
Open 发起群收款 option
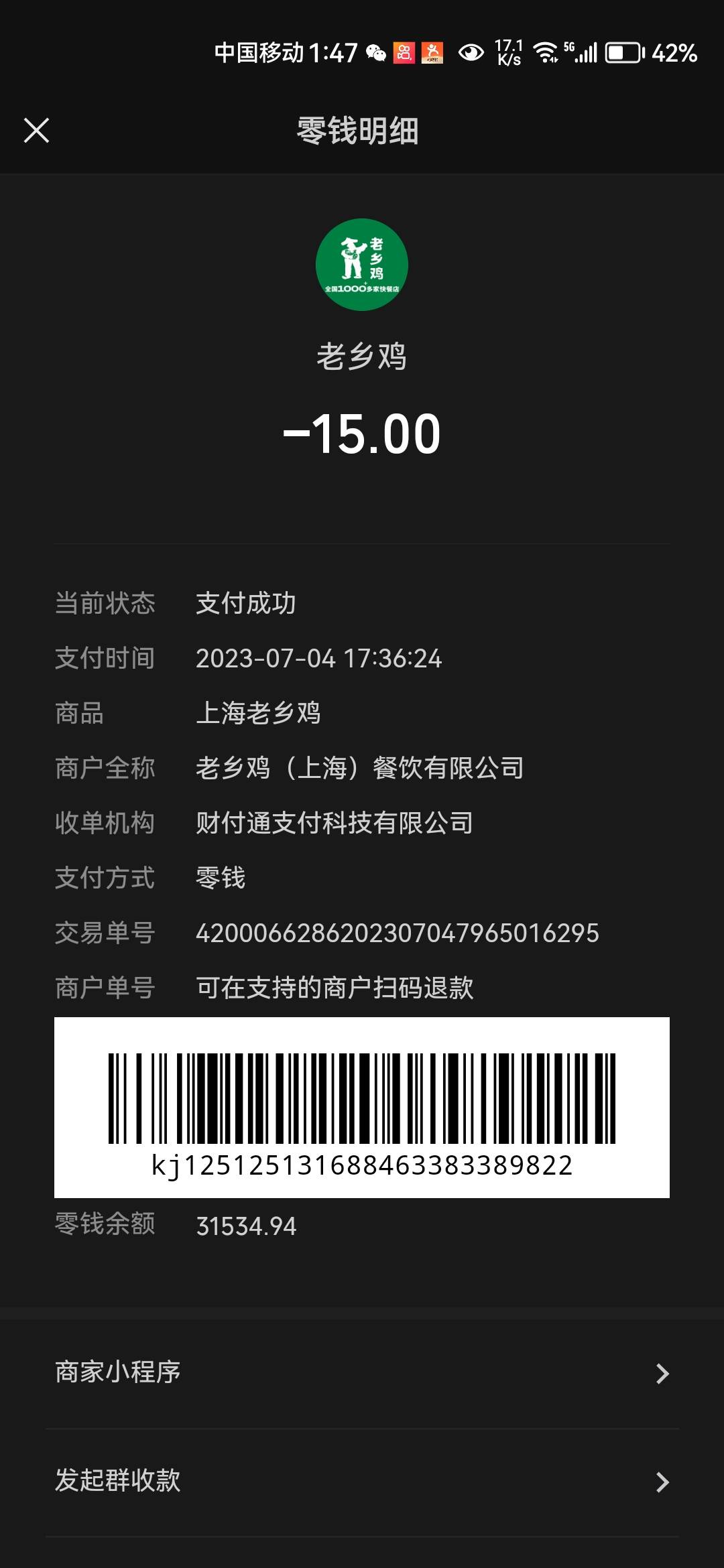[362, 1482]
